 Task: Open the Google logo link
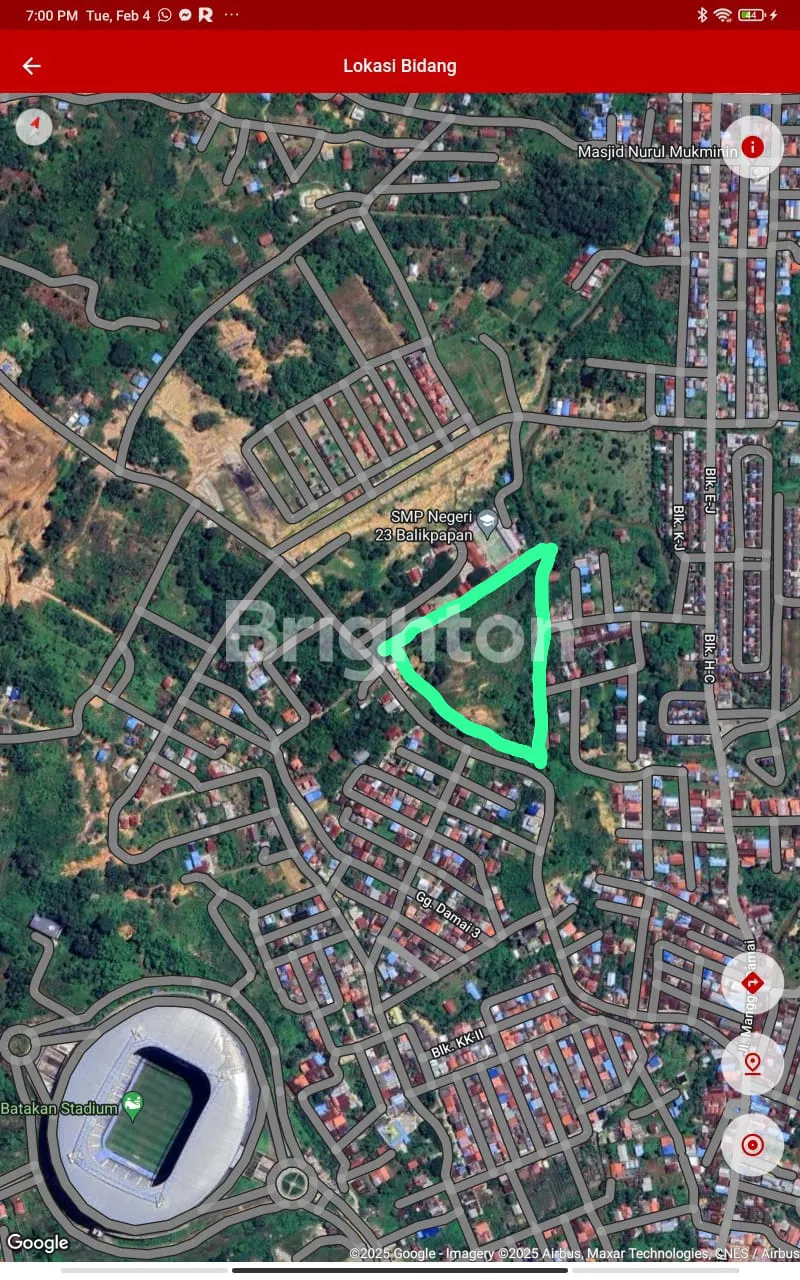point(38,1243)
